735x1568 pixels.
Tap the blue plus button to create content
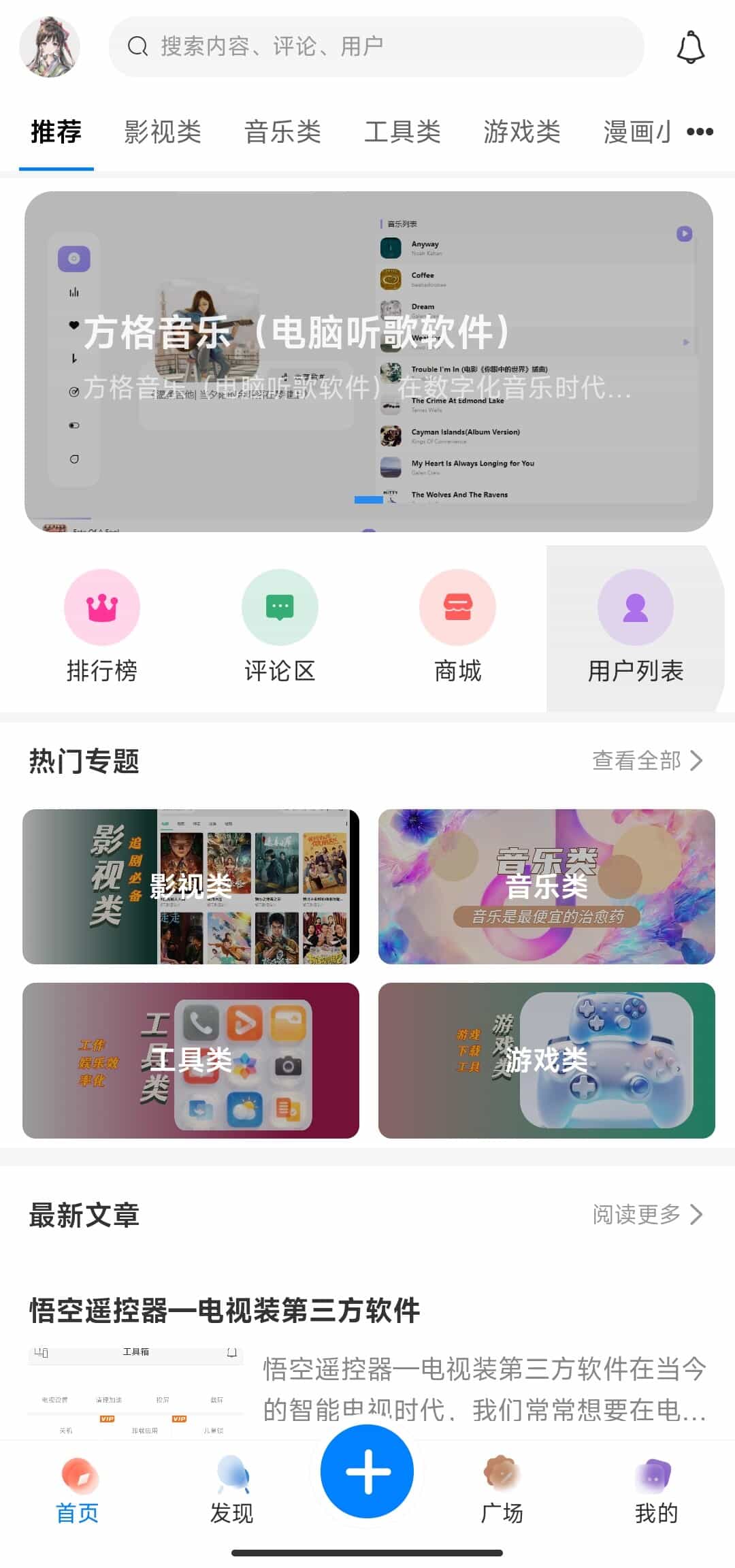pos(367,1471)
